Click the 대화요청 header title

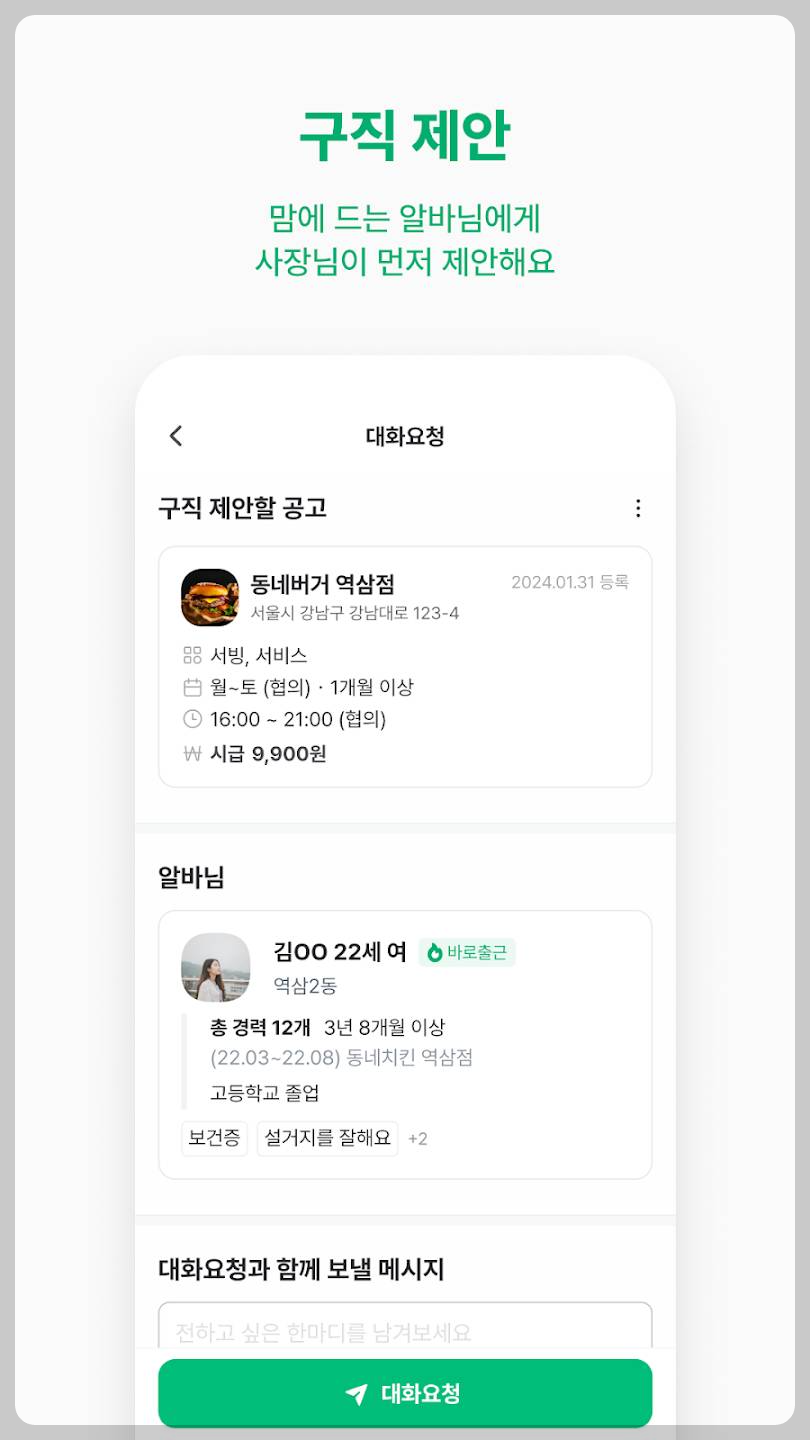coord(405,437)
